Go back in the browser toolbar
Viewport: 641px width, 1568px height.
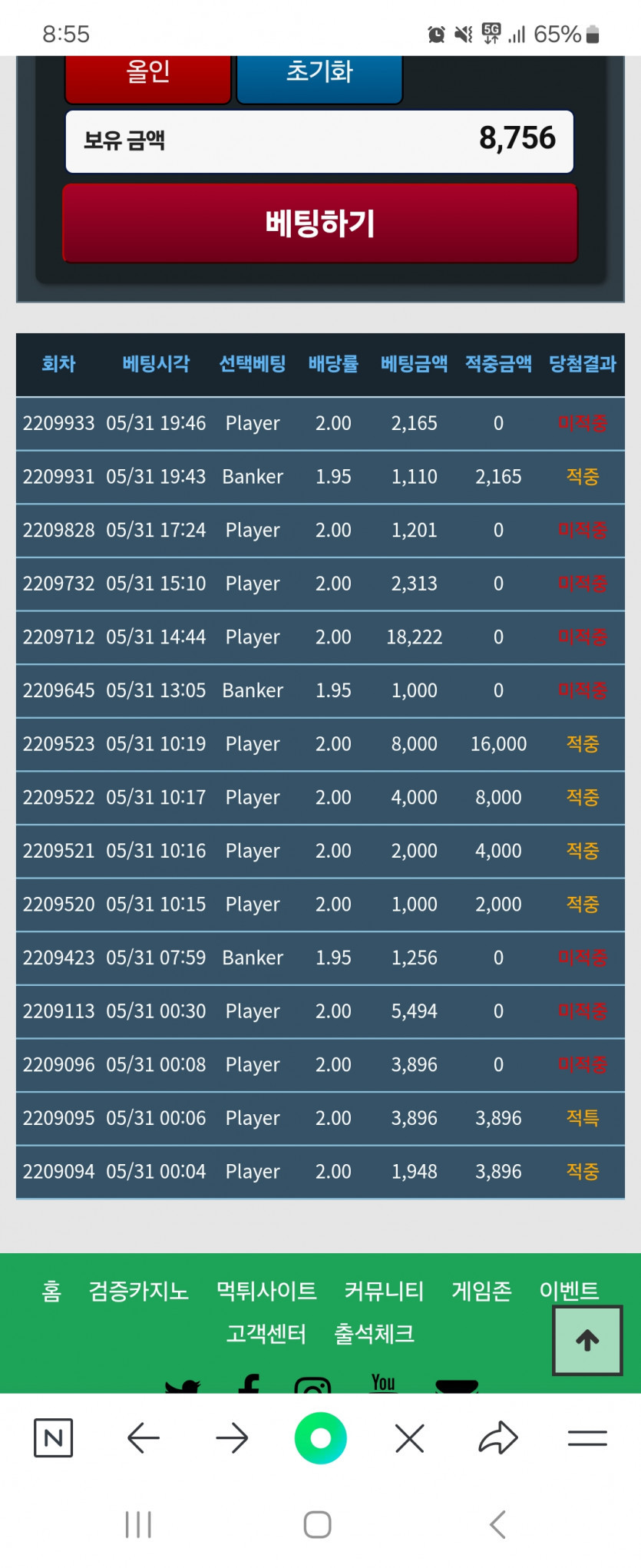tap(143, 1437)
